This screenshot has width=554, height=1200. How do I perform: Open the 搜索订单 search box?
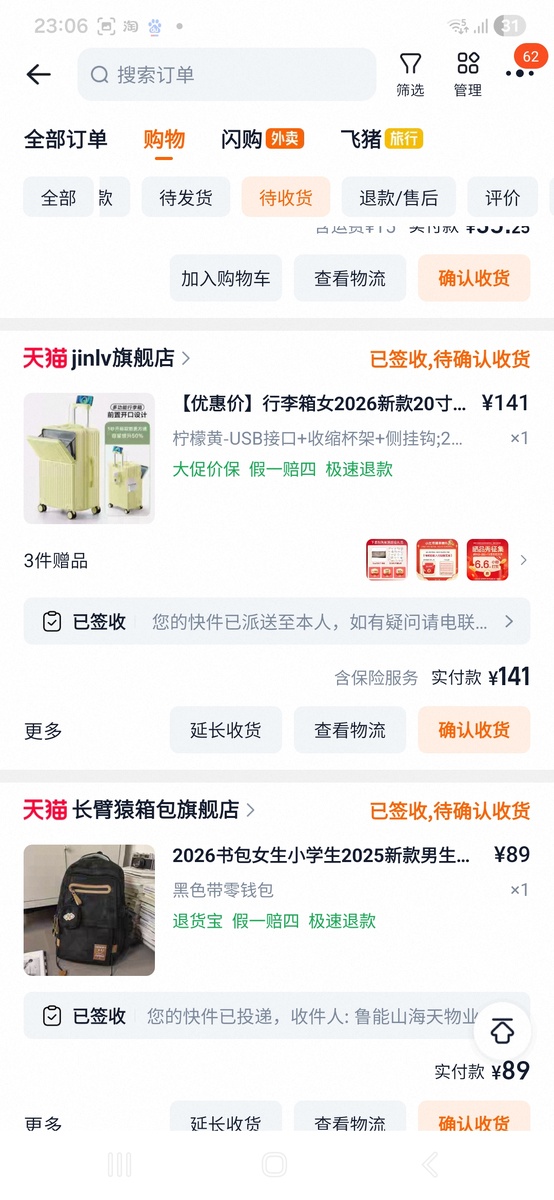coord(227,74)
